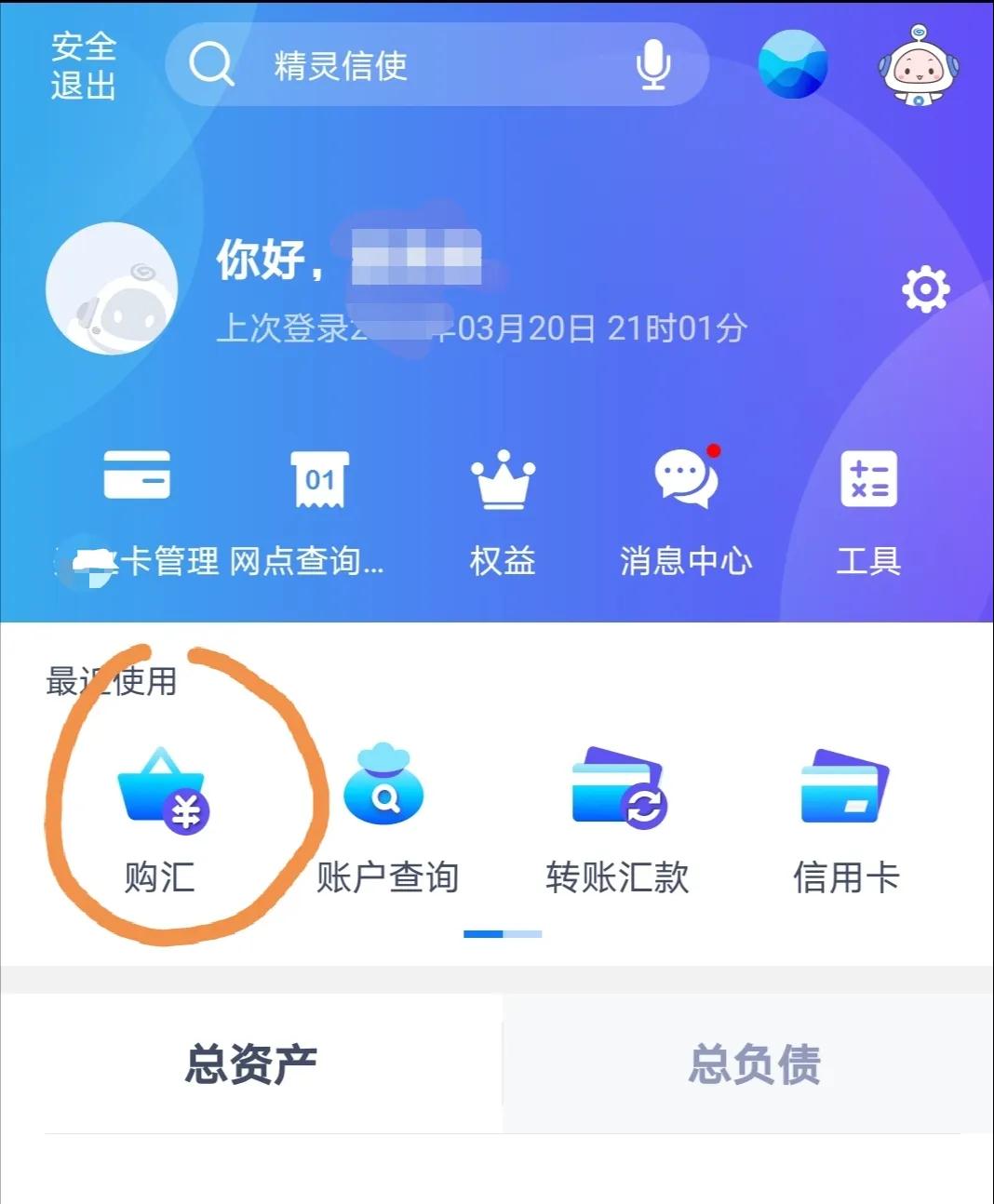Tap the voice search microphone icon
Image resolution: width=994 pixels, height=1204 pixels.
click(652, 65)
